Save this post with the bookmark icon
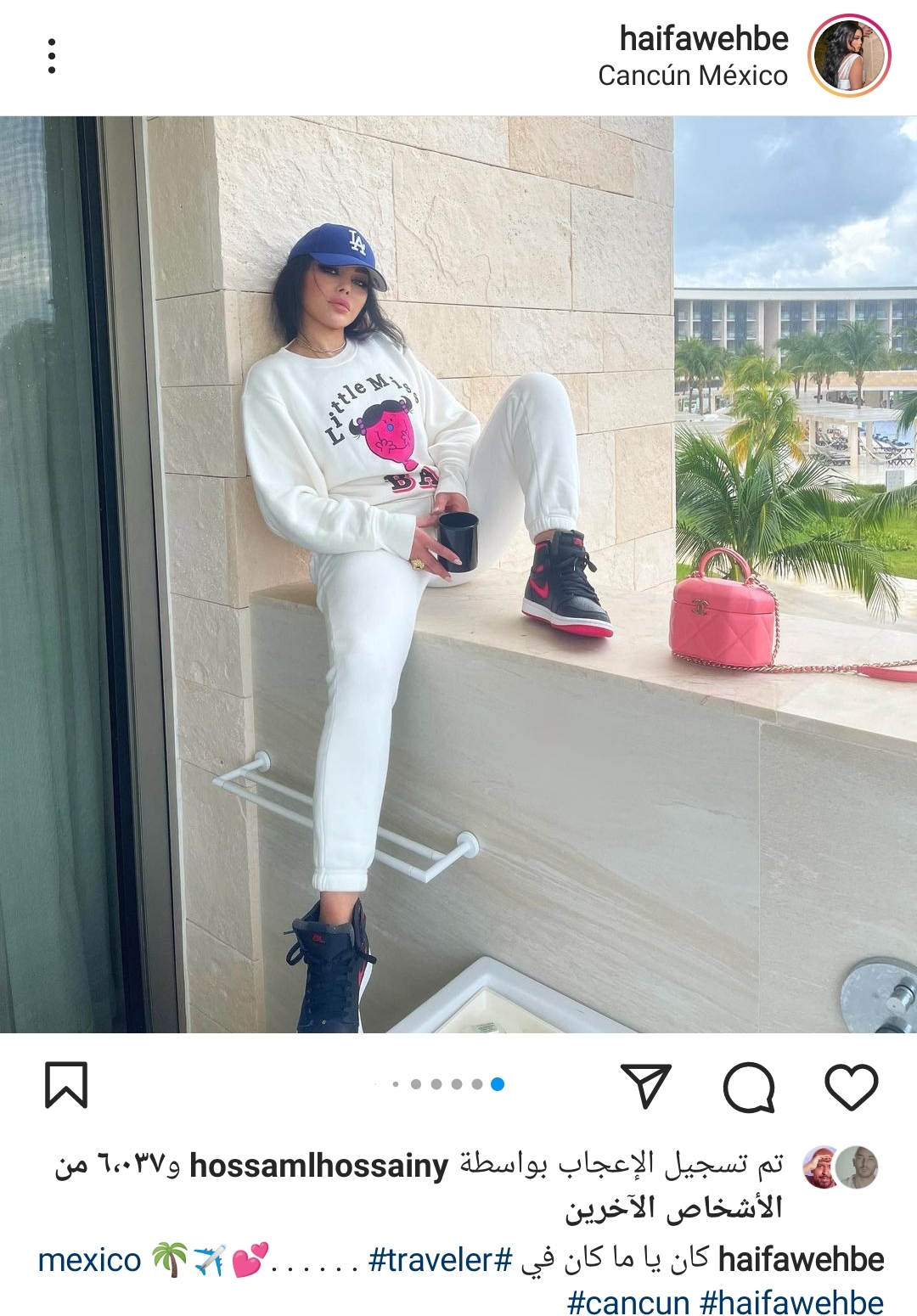 tap(65, 1084)
